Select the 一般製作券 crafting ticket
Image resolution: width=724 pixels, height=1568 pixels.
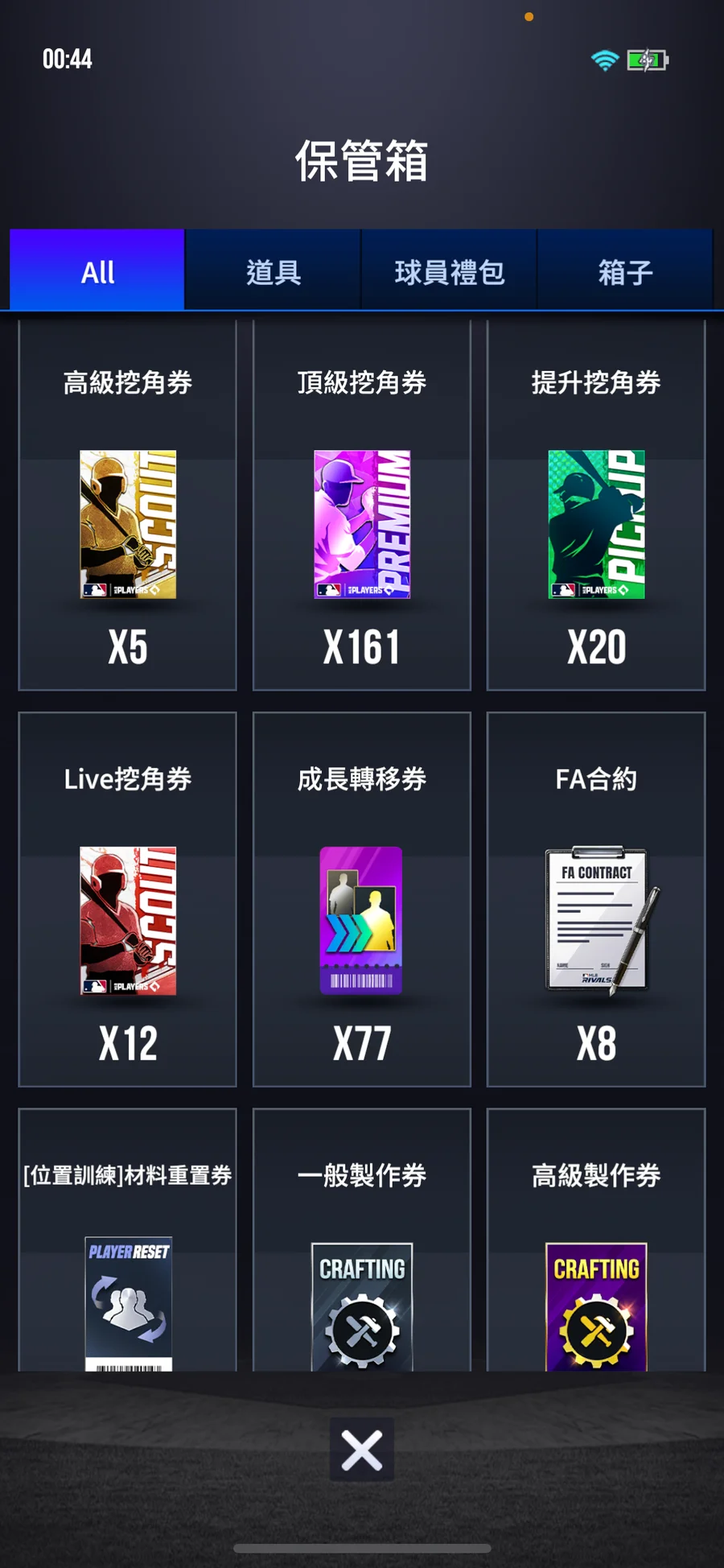pos(362,1240)
